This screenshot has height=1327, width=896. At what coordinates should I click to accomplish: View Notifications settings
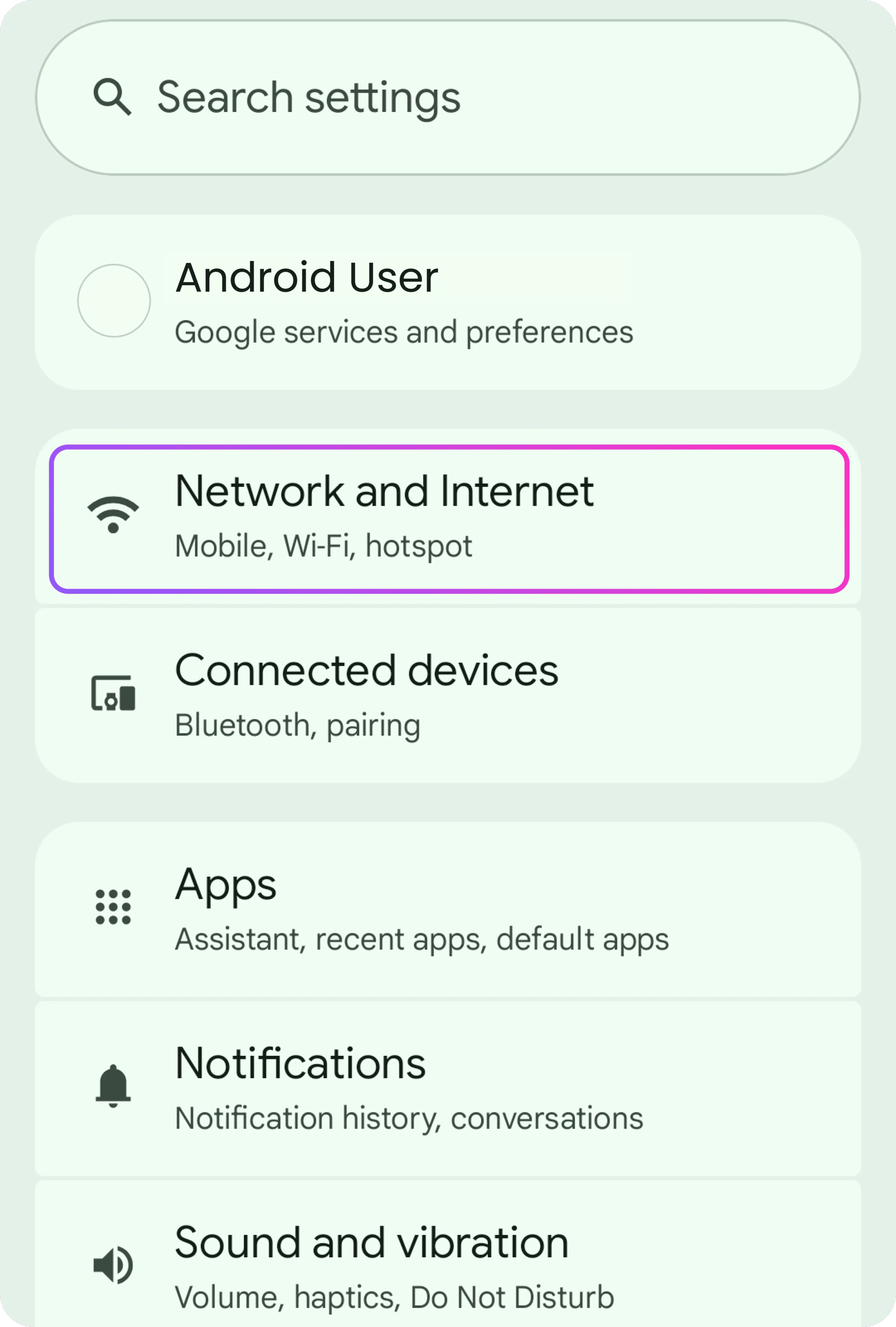tap(448, 1088)
